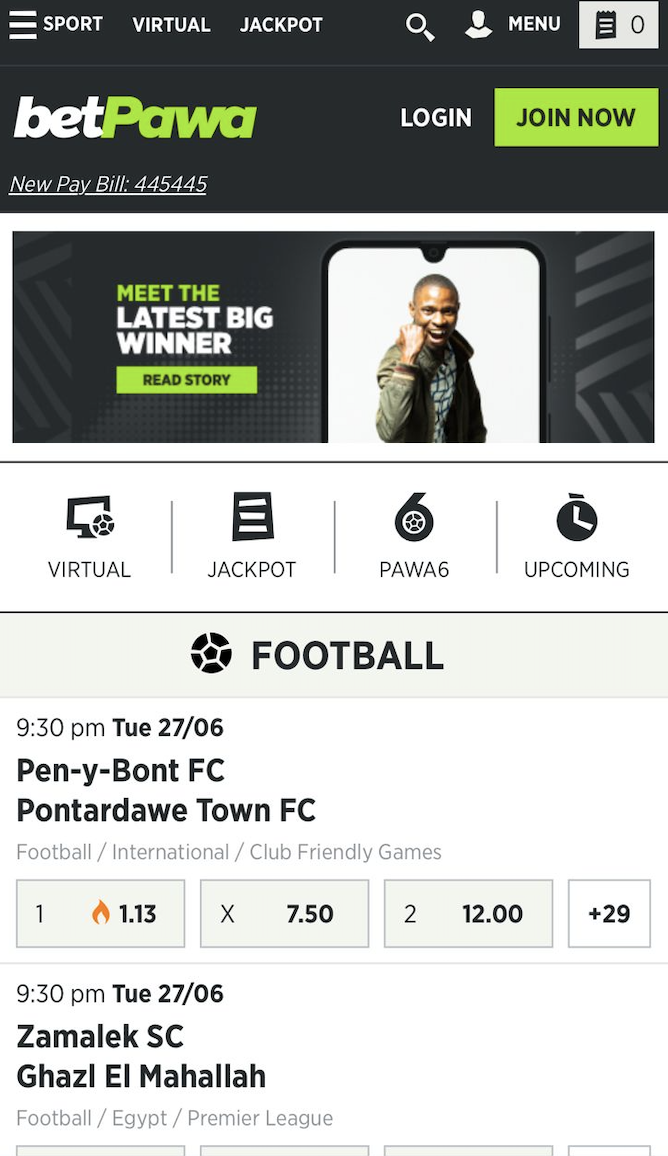Open the latest big winner banner
The image size is (668, 1156).
(x=333, y=337)
